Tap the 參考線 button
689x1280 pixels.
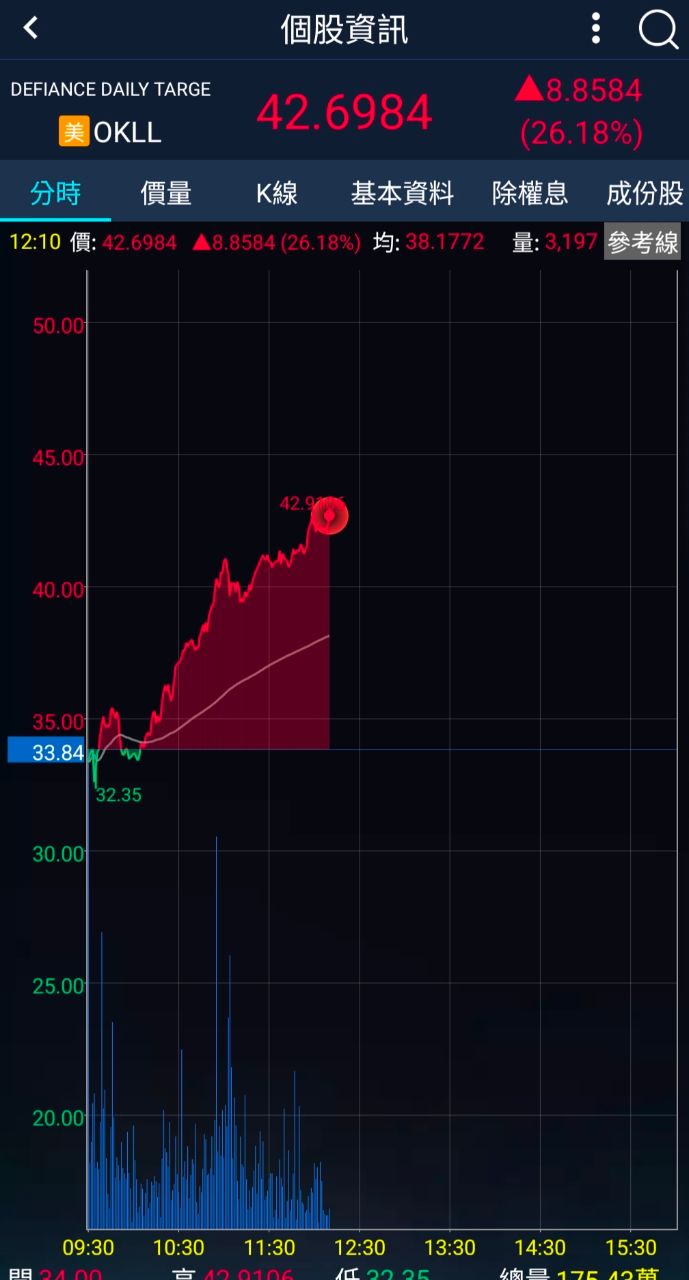click(643, 242)
